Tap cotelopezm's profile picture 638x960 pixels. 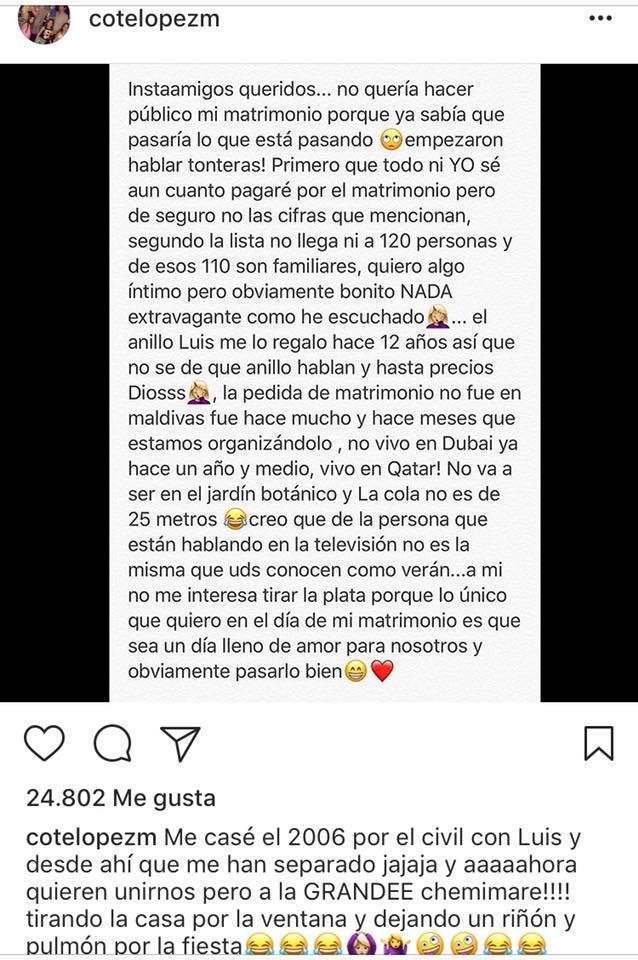tap(44, 20)
